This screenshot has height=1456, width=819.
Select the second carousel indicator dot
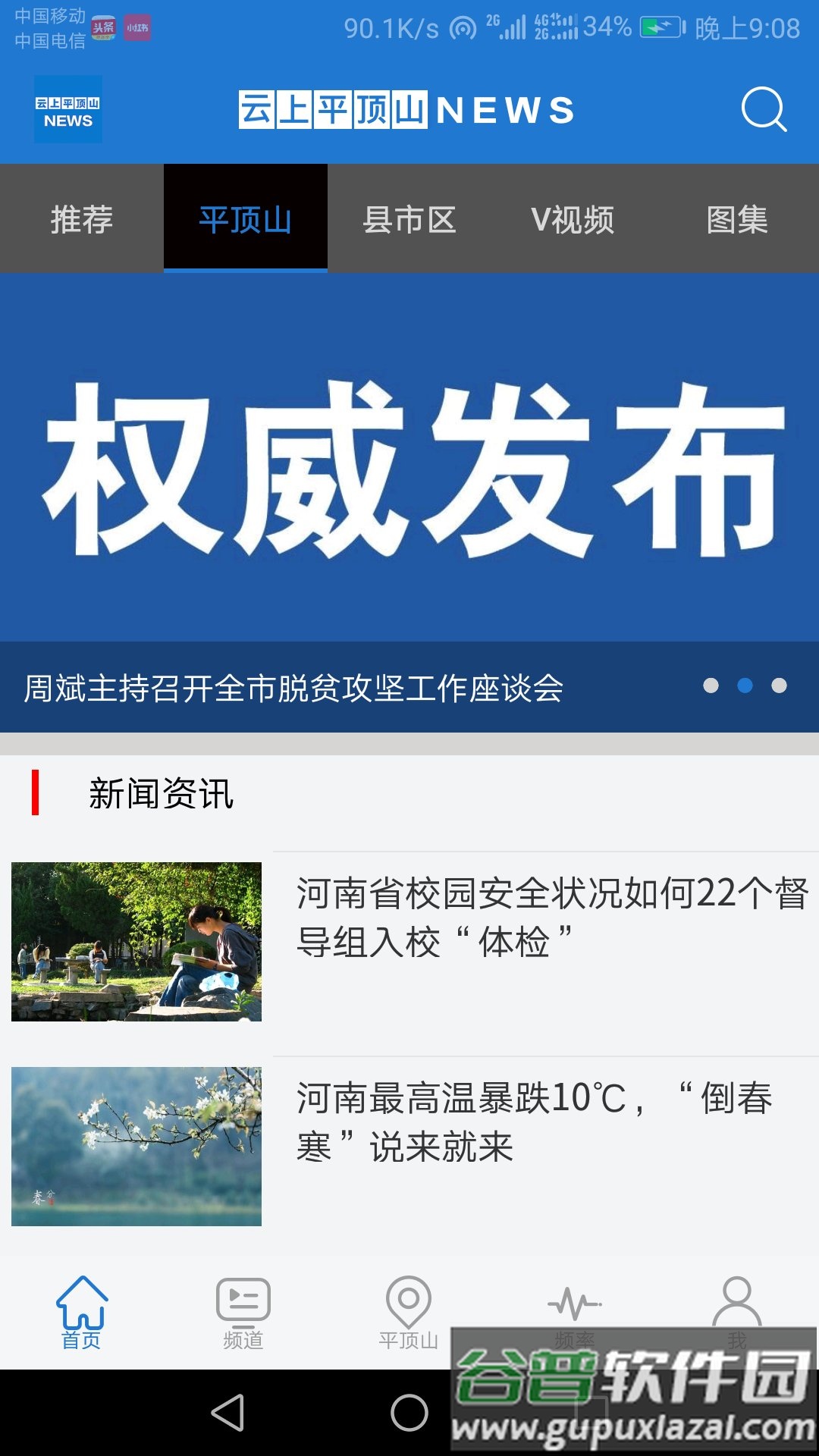coord(745,684)
